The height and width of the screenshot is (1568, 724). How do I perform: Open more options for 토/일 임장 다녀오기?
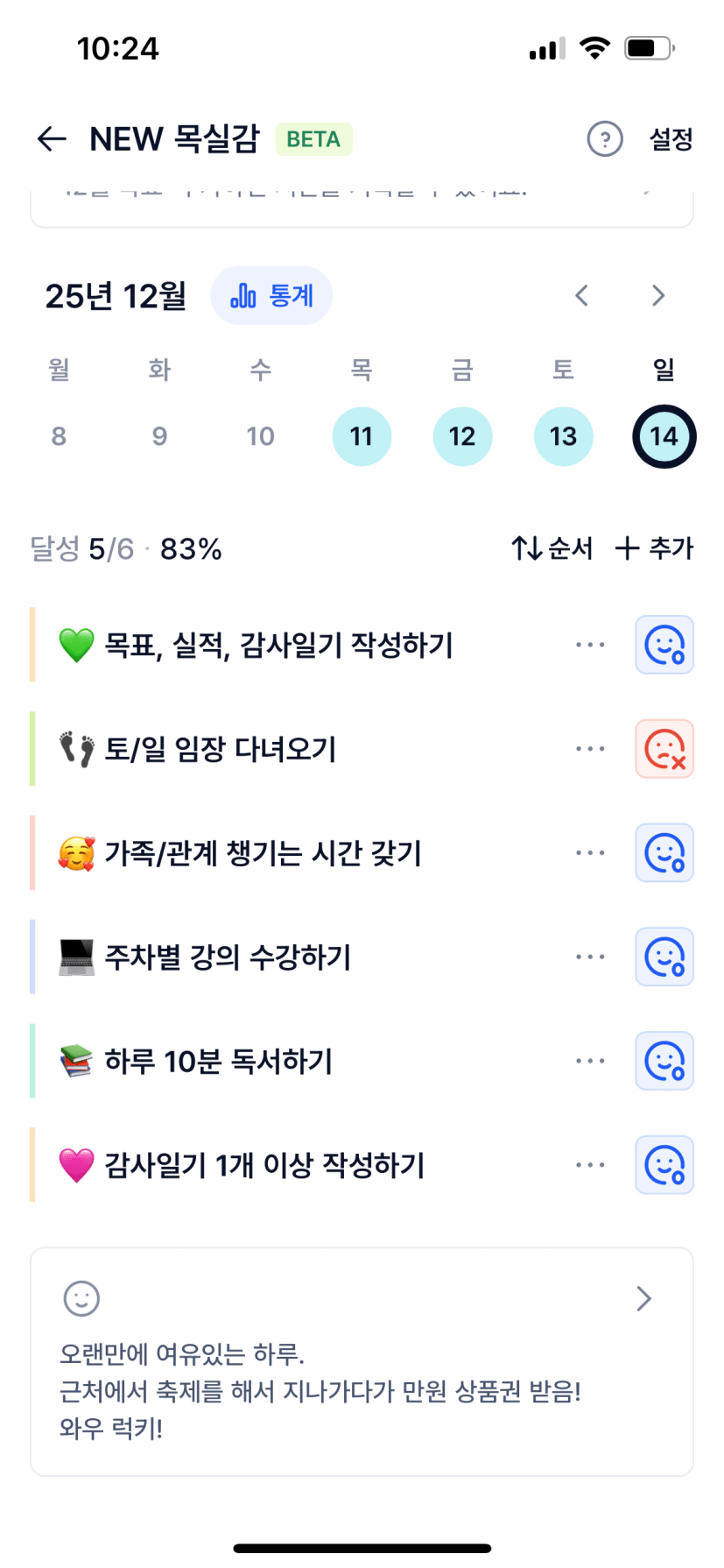point(590,749)
